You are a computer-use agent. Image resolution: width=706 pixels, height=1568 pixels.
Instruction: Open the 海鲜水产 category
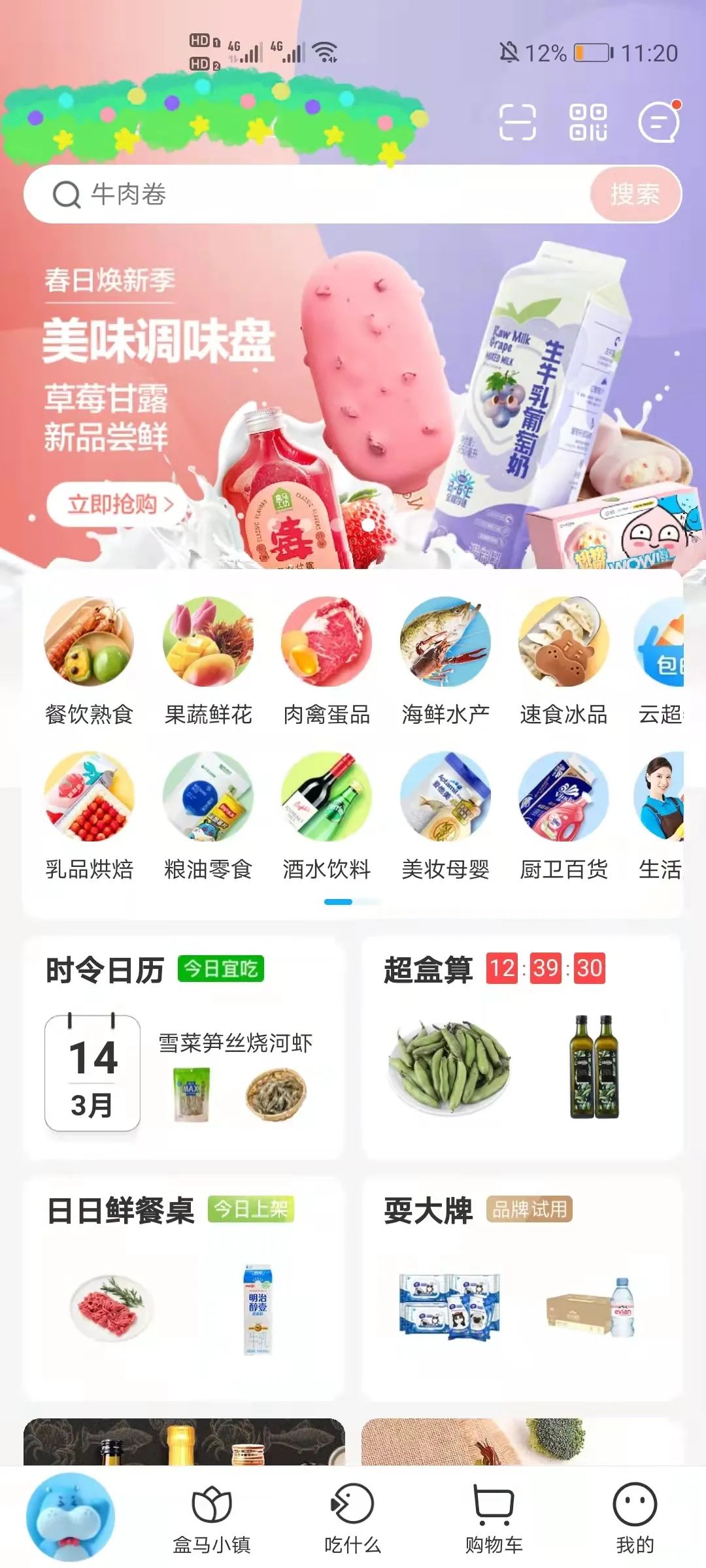(445, 660)
